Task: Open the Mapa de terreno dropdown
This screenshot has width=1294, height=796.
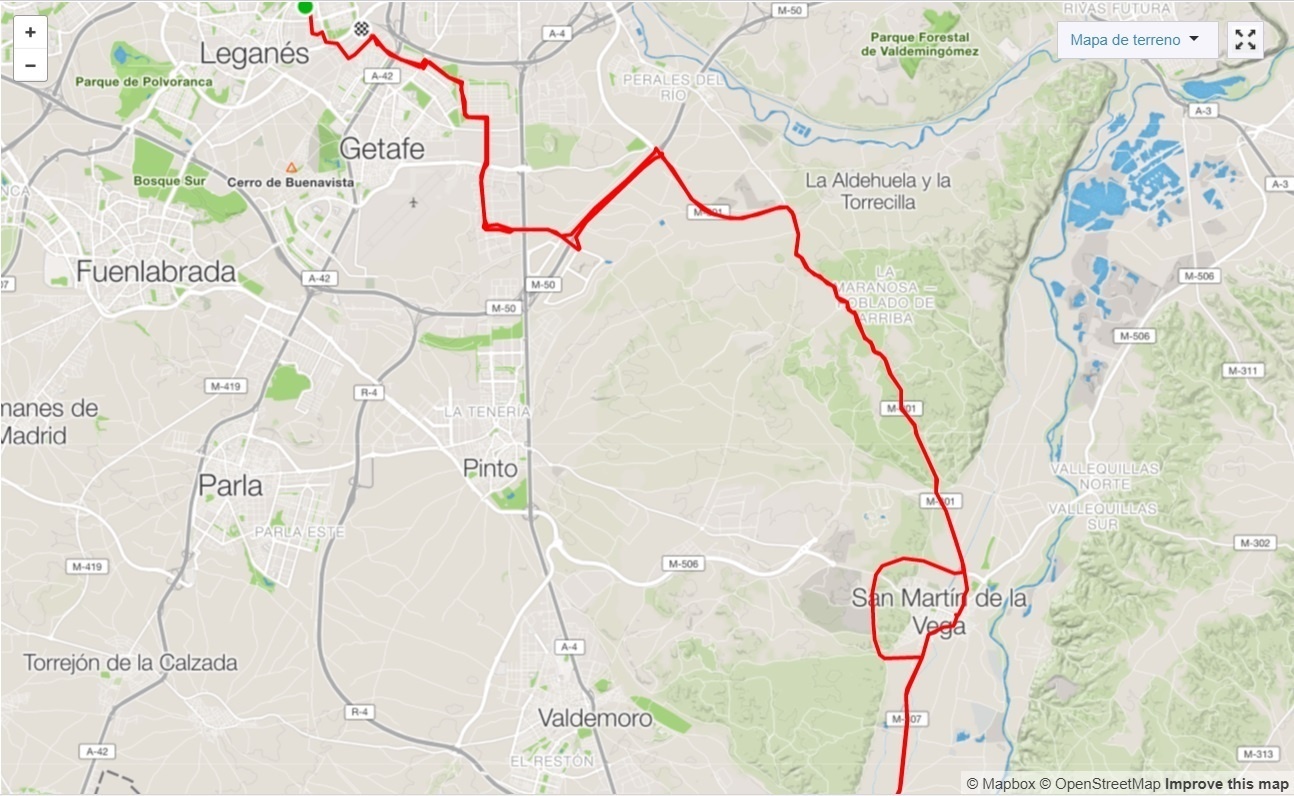Action: 1136,40
